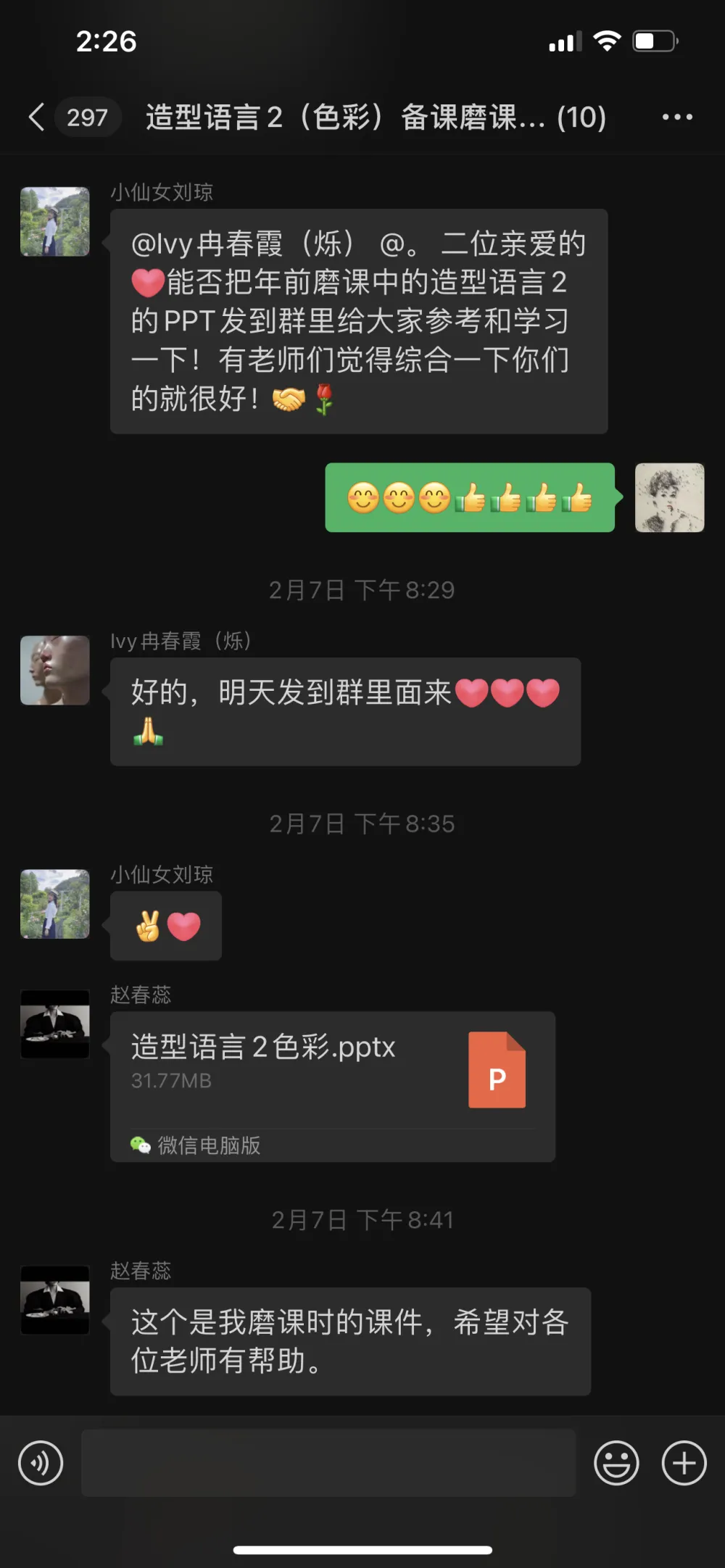Open your own avatar profile
Viewport: 725px width, 1568px height.
pos(669,498)
